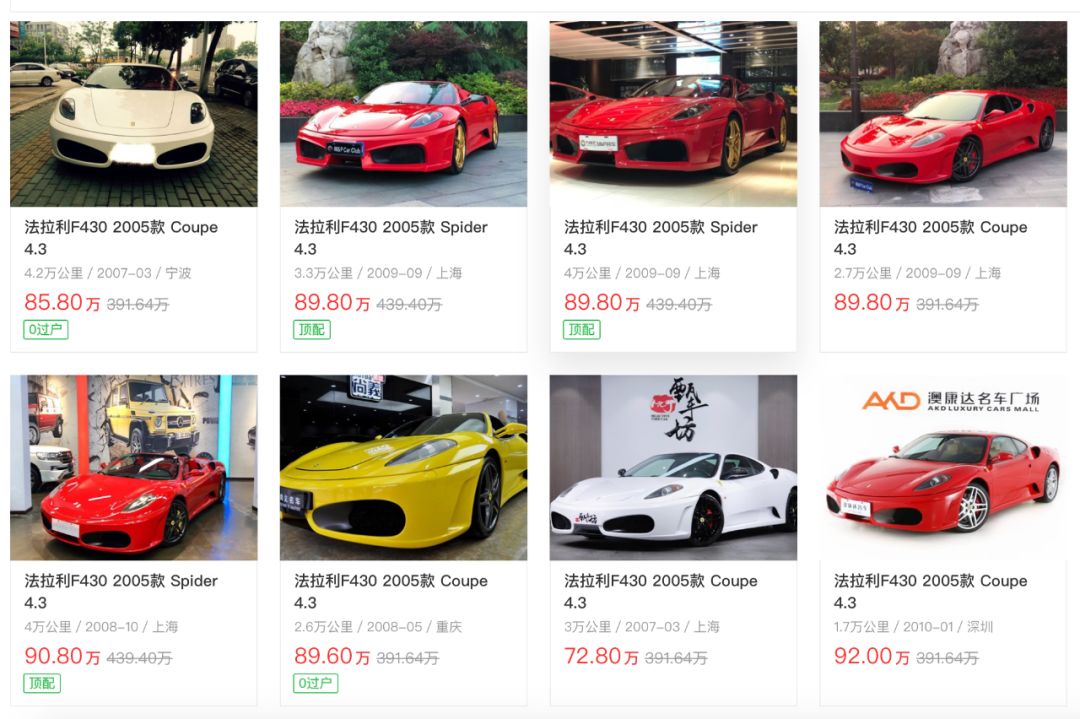View the F430 Spider priced 90.80万
Screen dimensions: 1080x719
coord(133,467)
